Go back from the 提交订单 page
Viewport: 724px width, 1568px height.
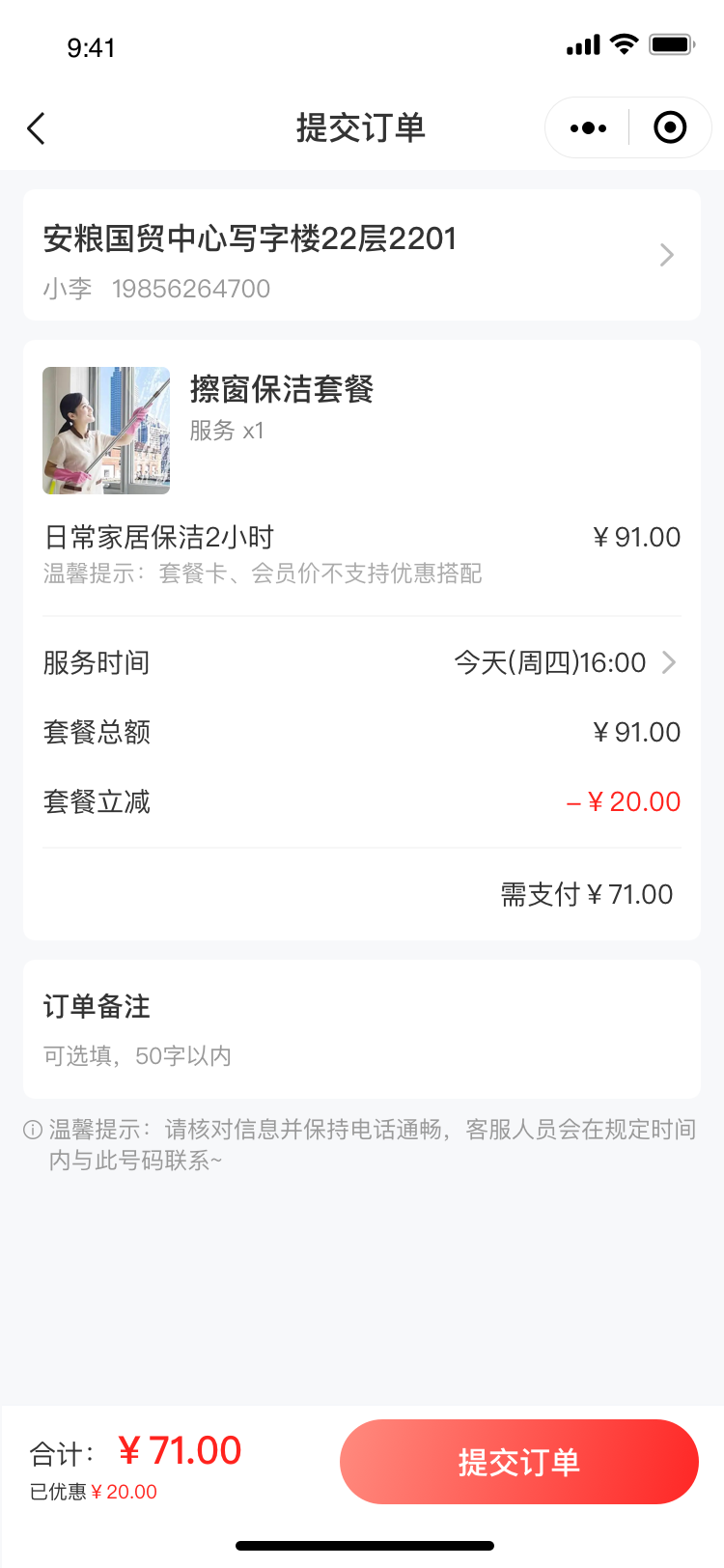(37, 128)
